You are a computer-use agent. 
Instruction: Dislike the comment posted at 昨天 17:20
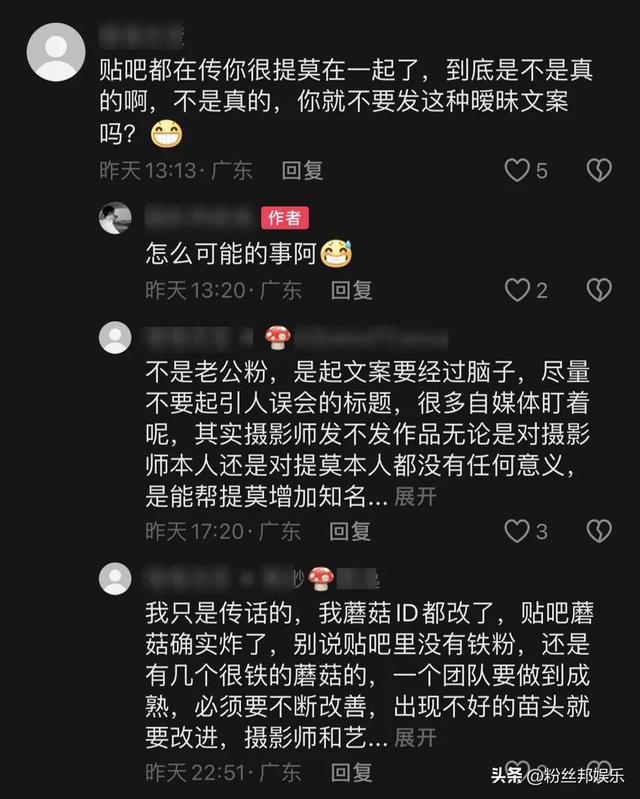pos(598,530)
